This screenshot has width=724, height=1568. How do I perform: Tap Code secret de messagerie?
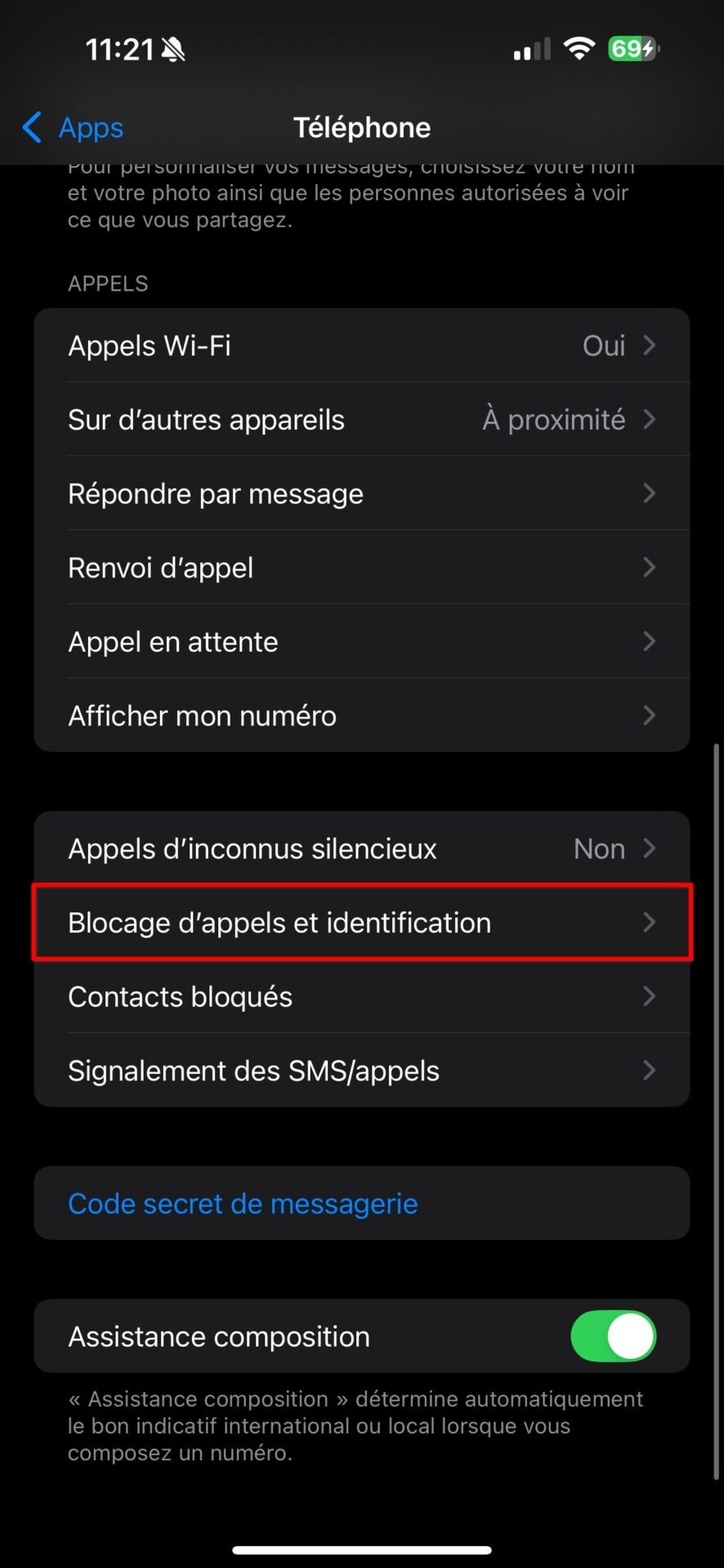point(362,1203)
